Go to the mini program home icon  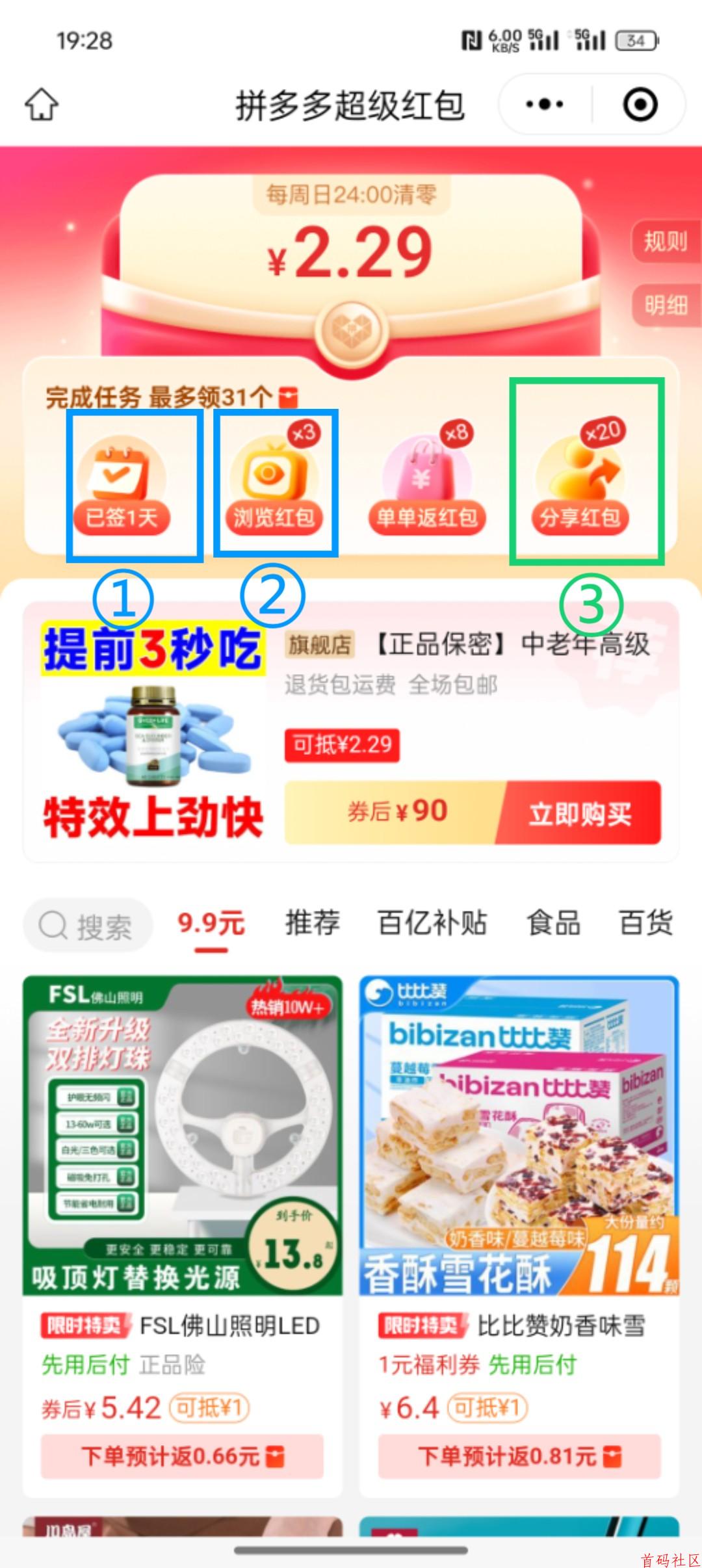tap(42, 104)
